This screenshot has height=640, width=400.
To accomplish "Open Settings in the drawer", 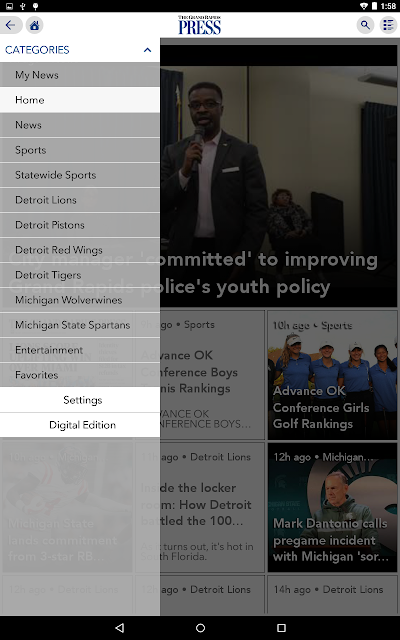I will [80, 400].
